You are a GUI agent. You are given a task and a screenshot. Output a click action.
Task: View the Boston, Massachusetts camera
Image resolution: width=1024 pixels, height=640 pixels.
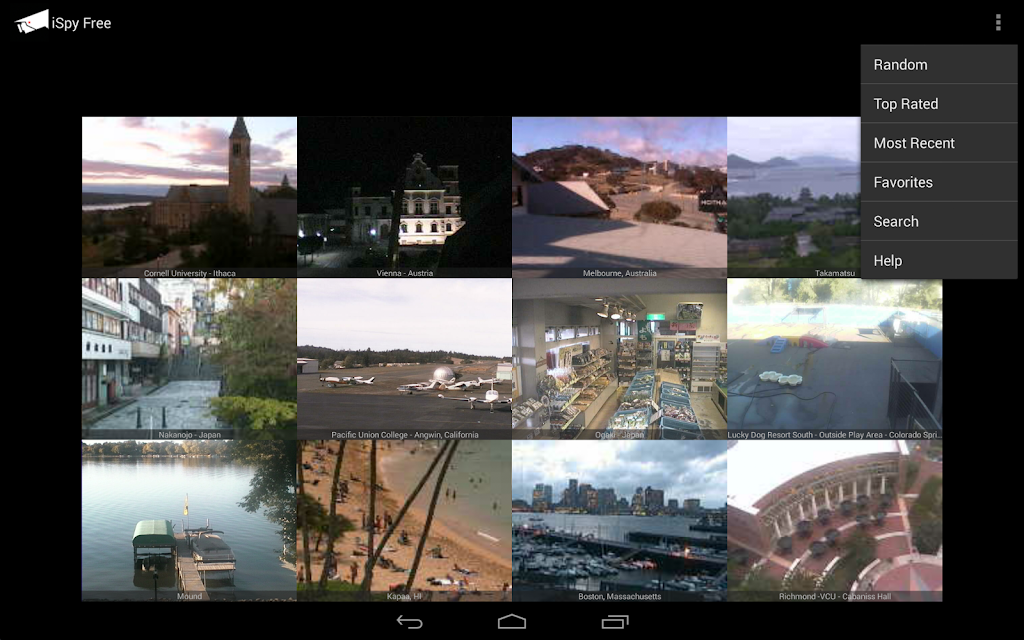click(x=619, y=520)
